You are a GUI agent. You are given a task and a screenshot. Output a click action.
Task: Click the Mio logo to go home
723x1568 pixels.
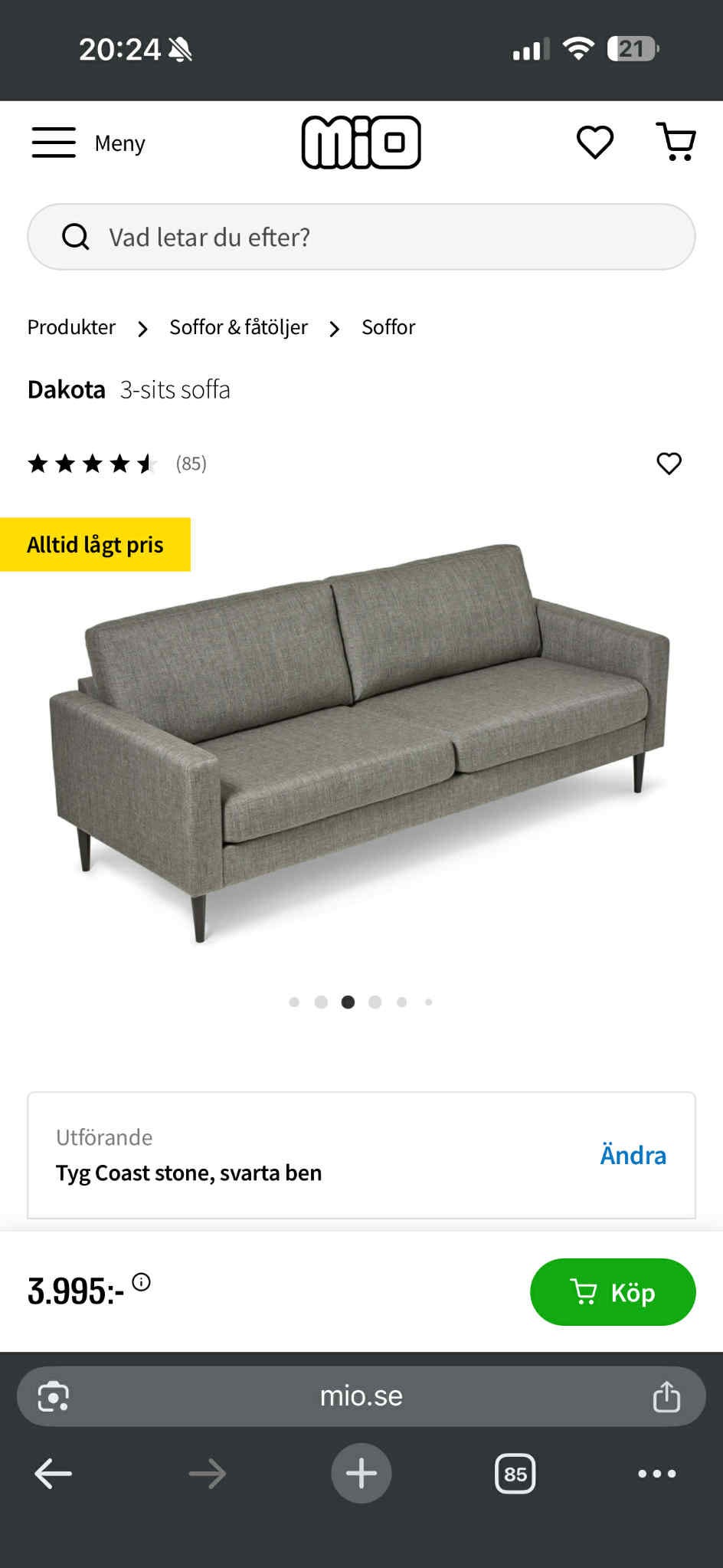point(361,142)
